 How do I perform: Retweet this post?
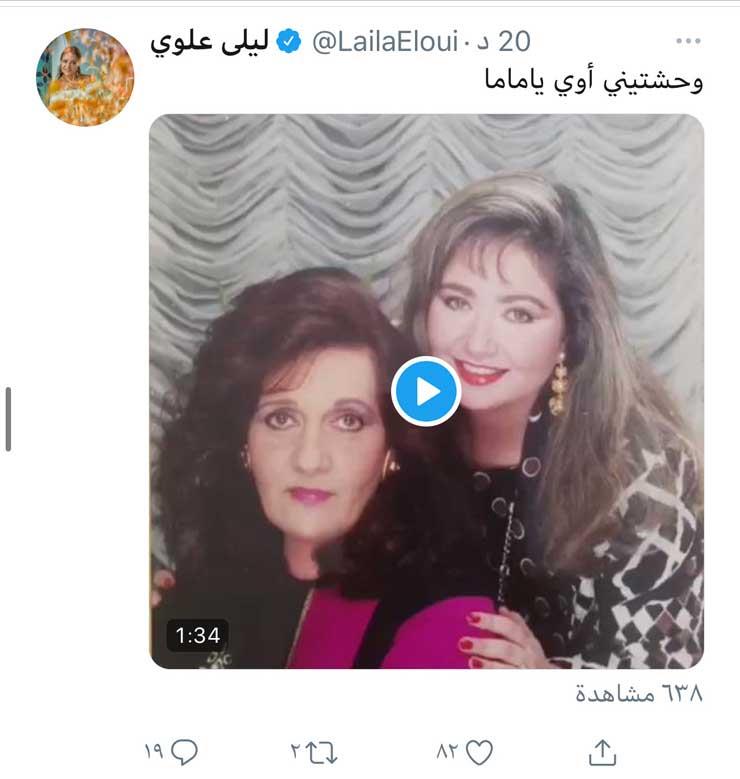(328, 751)
